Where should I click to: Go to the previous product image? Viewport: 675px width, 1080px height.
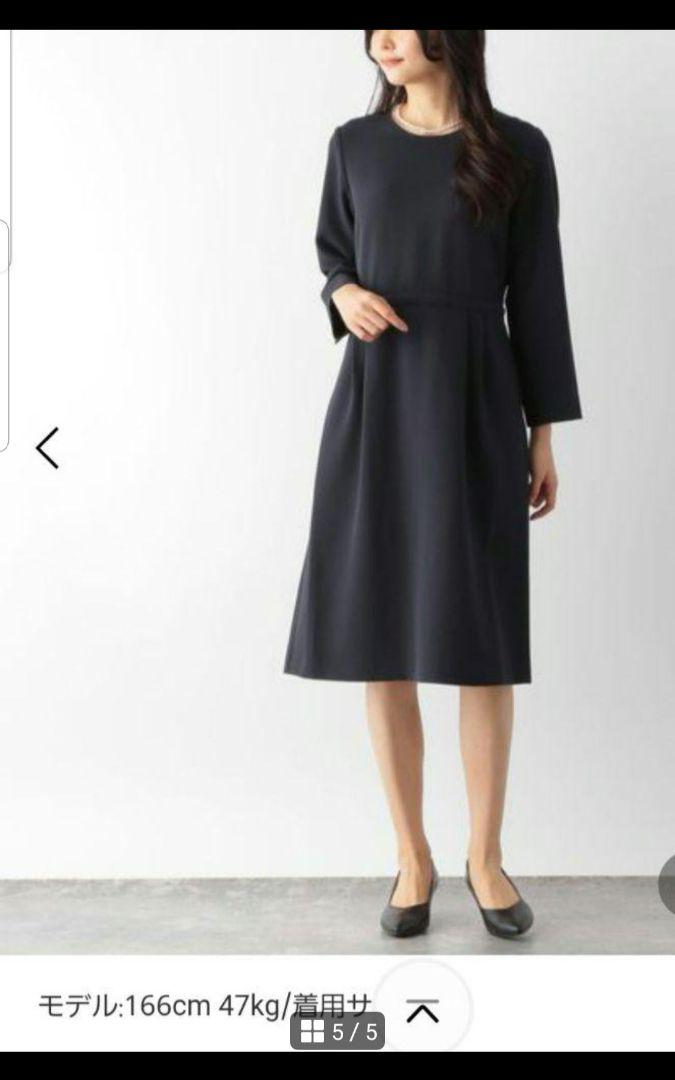tap(48, 448)
